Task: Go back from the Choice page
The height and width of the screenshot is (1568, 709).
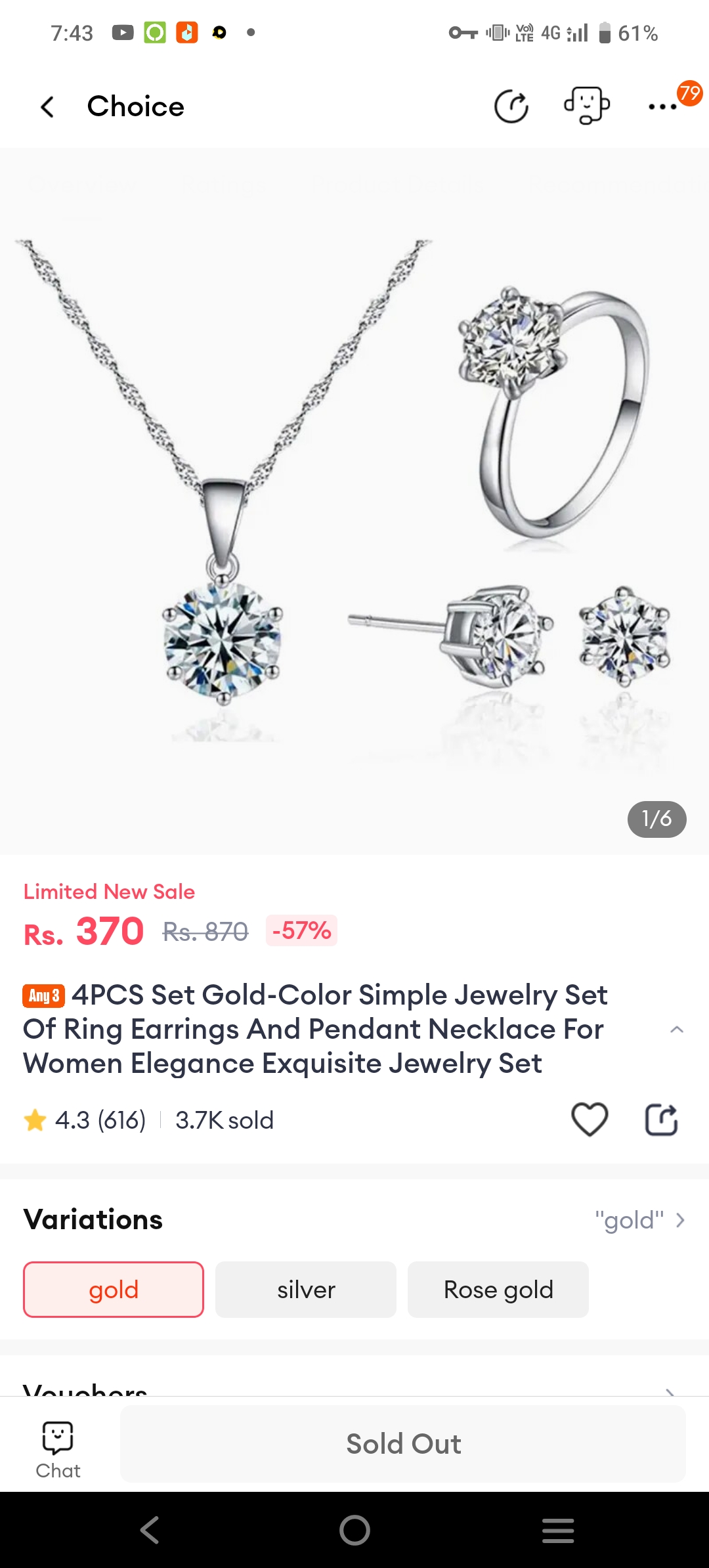Action: tap(47, 107)
